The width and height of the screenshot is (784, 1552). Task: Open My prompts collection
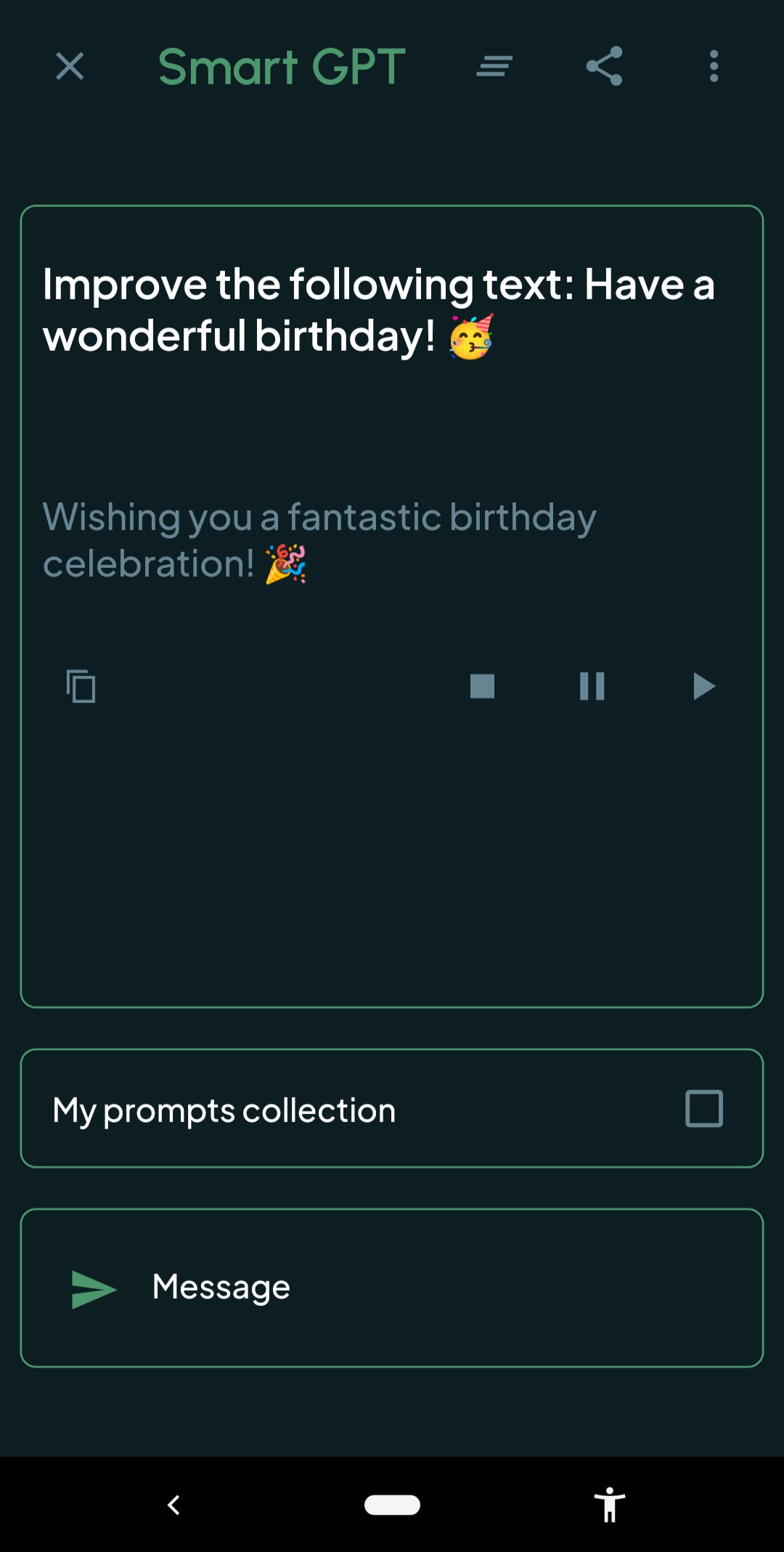coord(223,1109)
